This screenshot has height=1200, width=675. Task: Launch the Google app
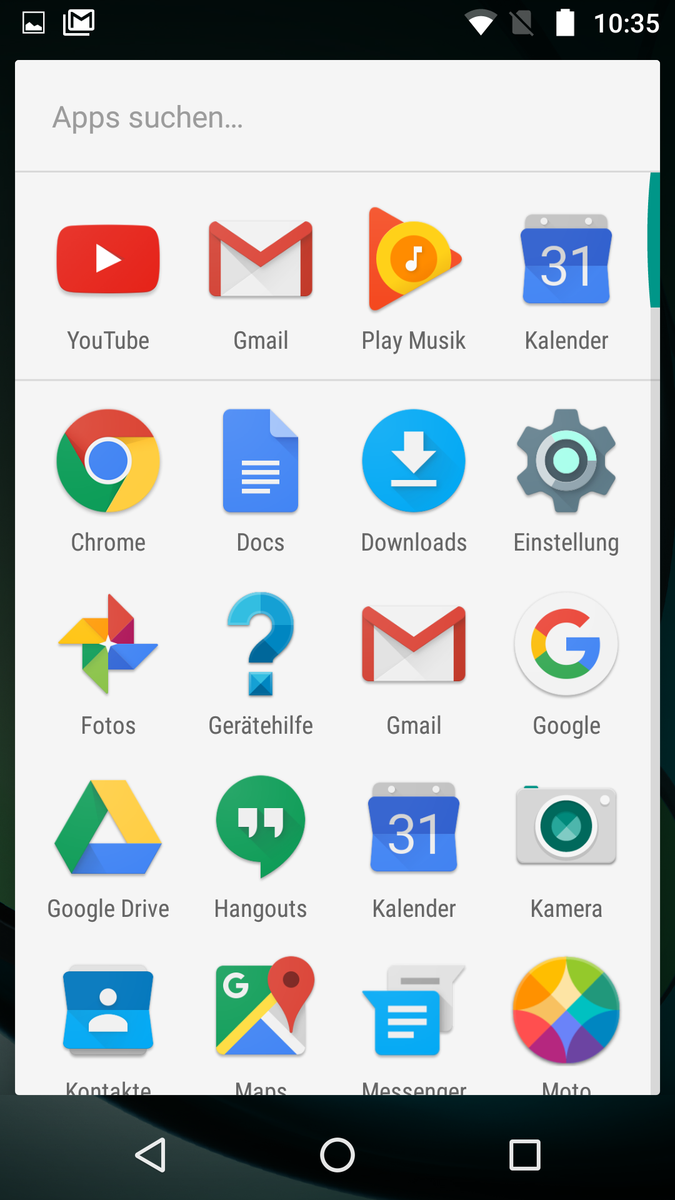566,645
